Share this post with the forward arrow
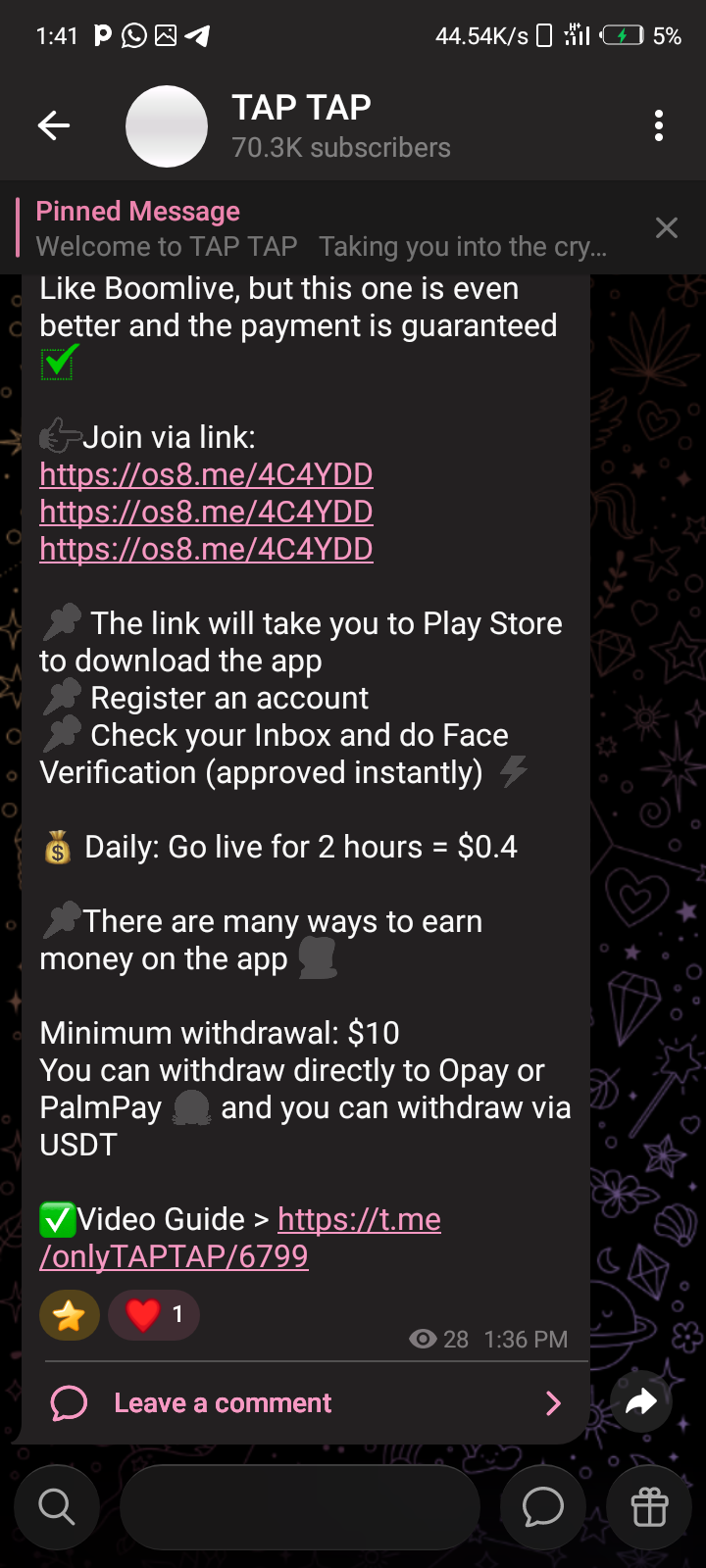The image size is (706, 1568). (641, 1402)
